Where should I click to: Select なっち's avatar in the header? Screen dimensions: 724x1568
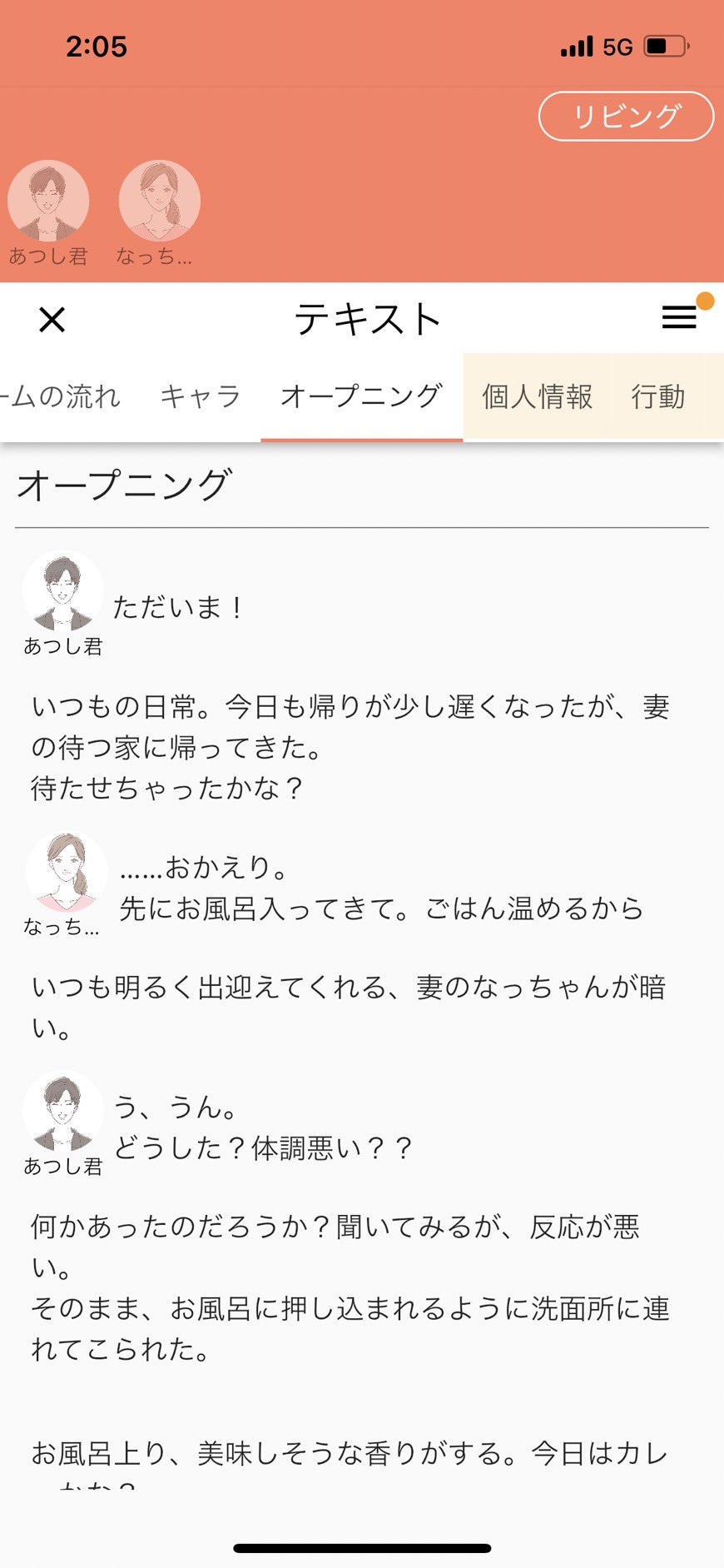(159, 201)
